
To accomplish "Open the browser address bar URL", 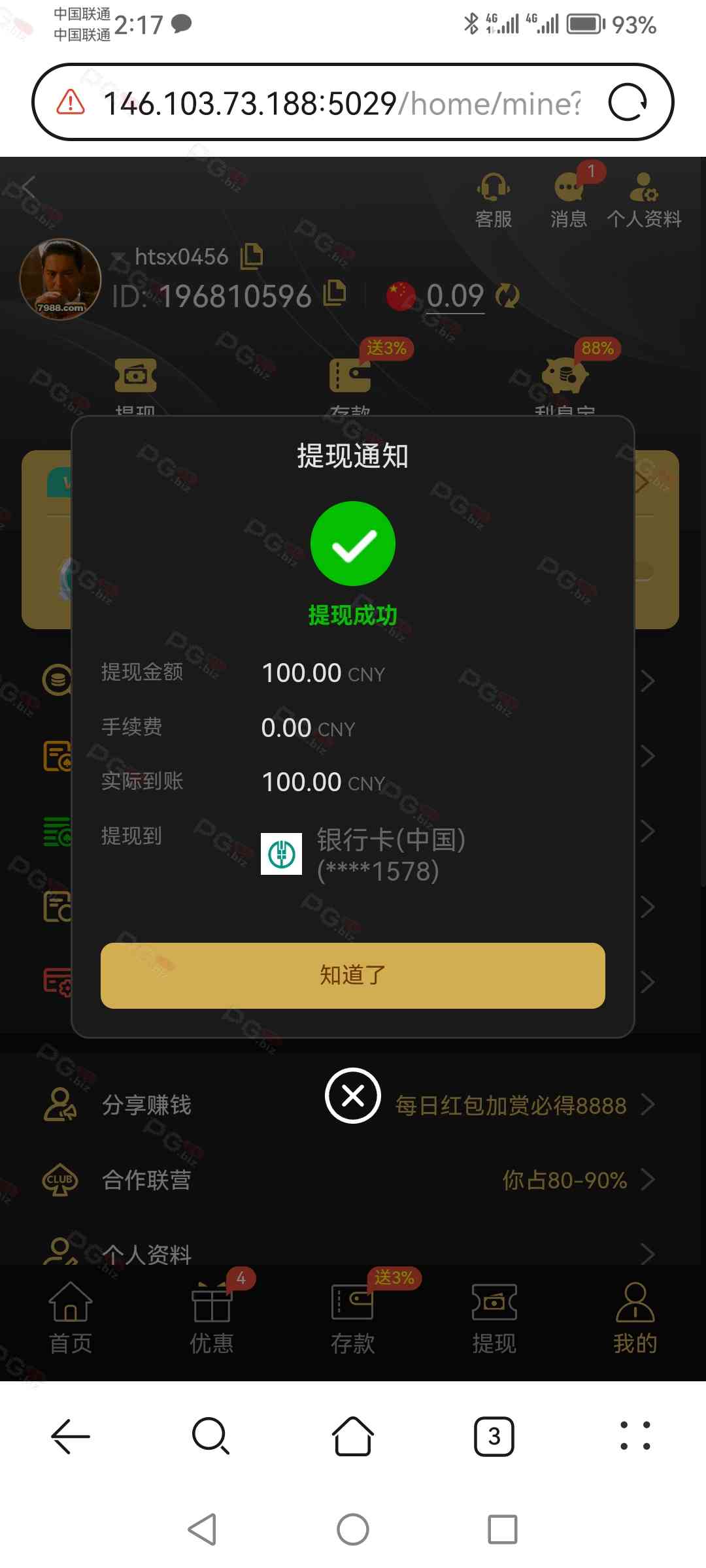I will [x=340, y=103].
